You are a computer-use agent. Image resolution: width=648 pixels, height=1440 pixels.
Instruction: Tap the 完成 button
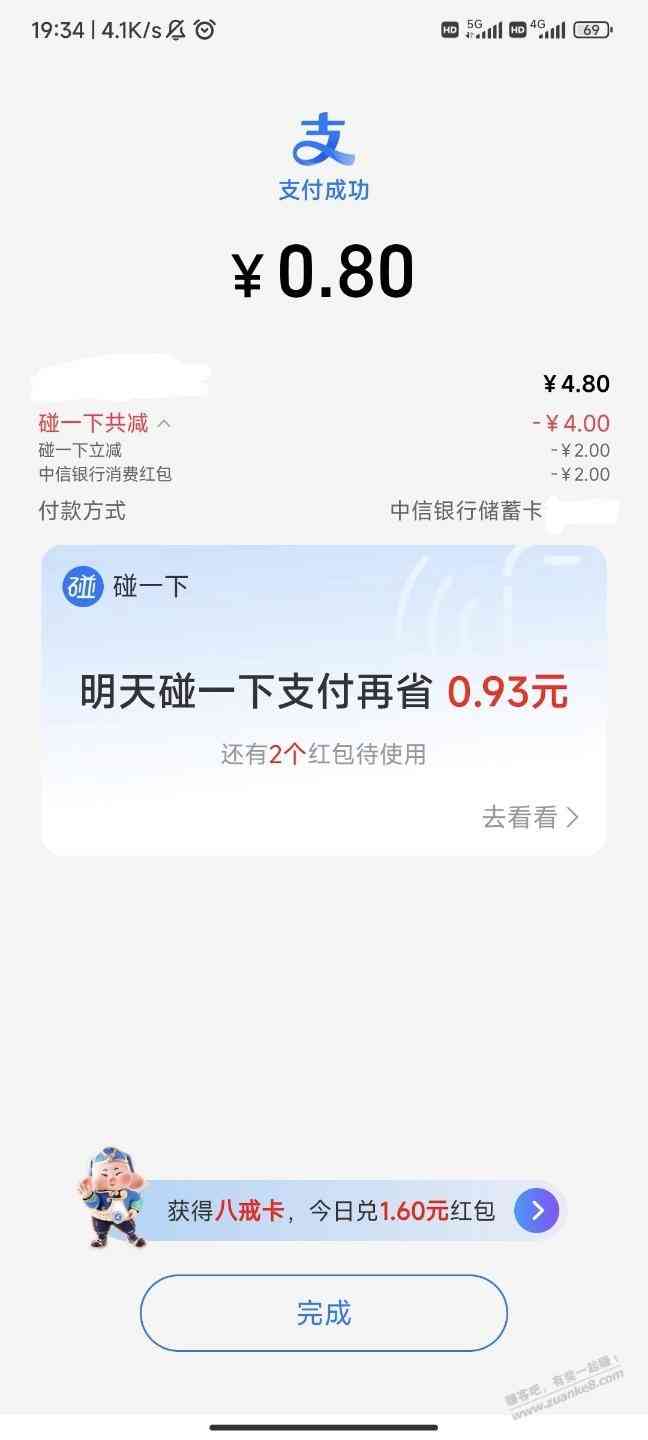(323, 1312)
